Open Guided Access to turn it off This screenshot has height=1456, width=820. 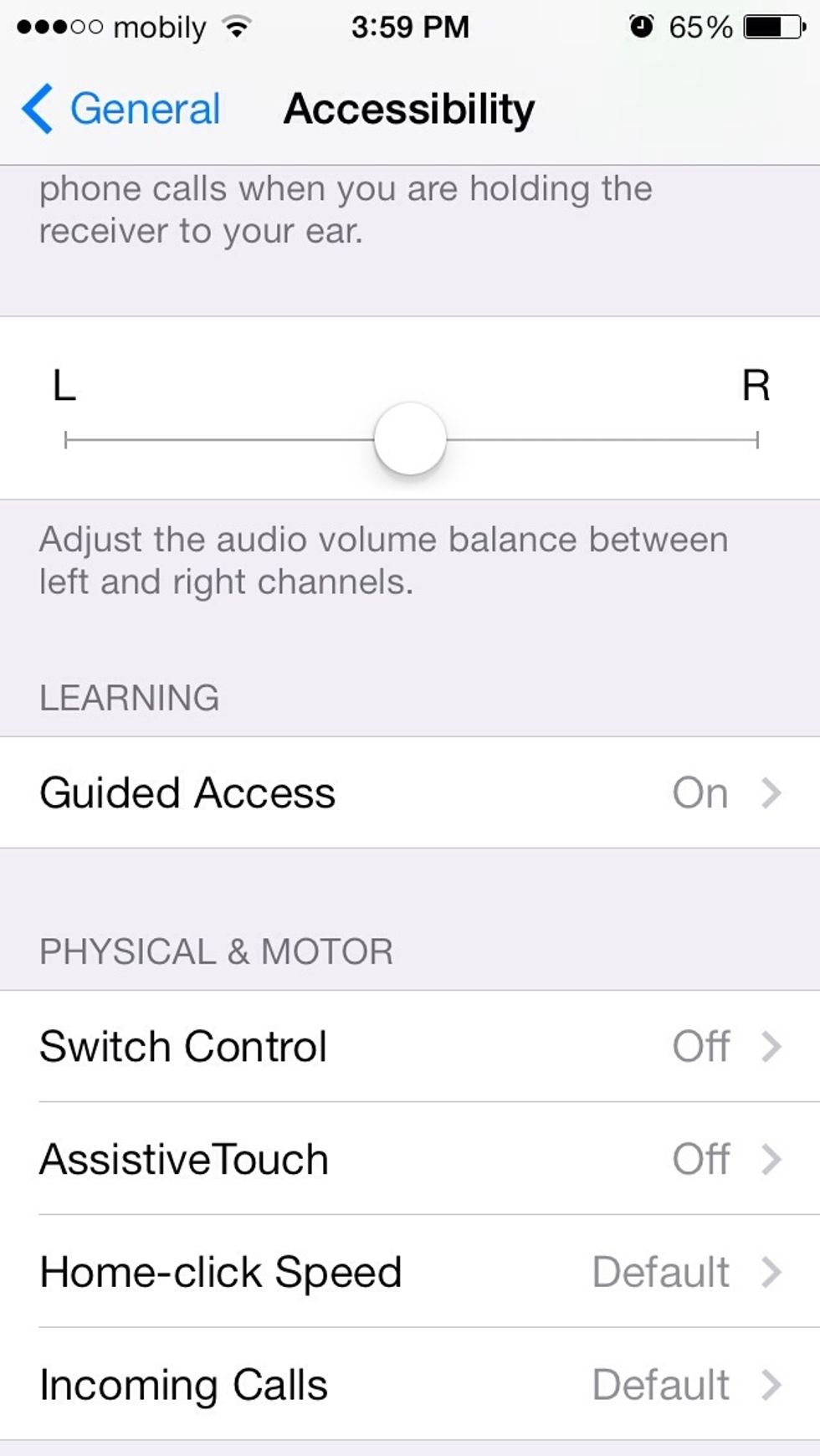click(x=377, y=792)
